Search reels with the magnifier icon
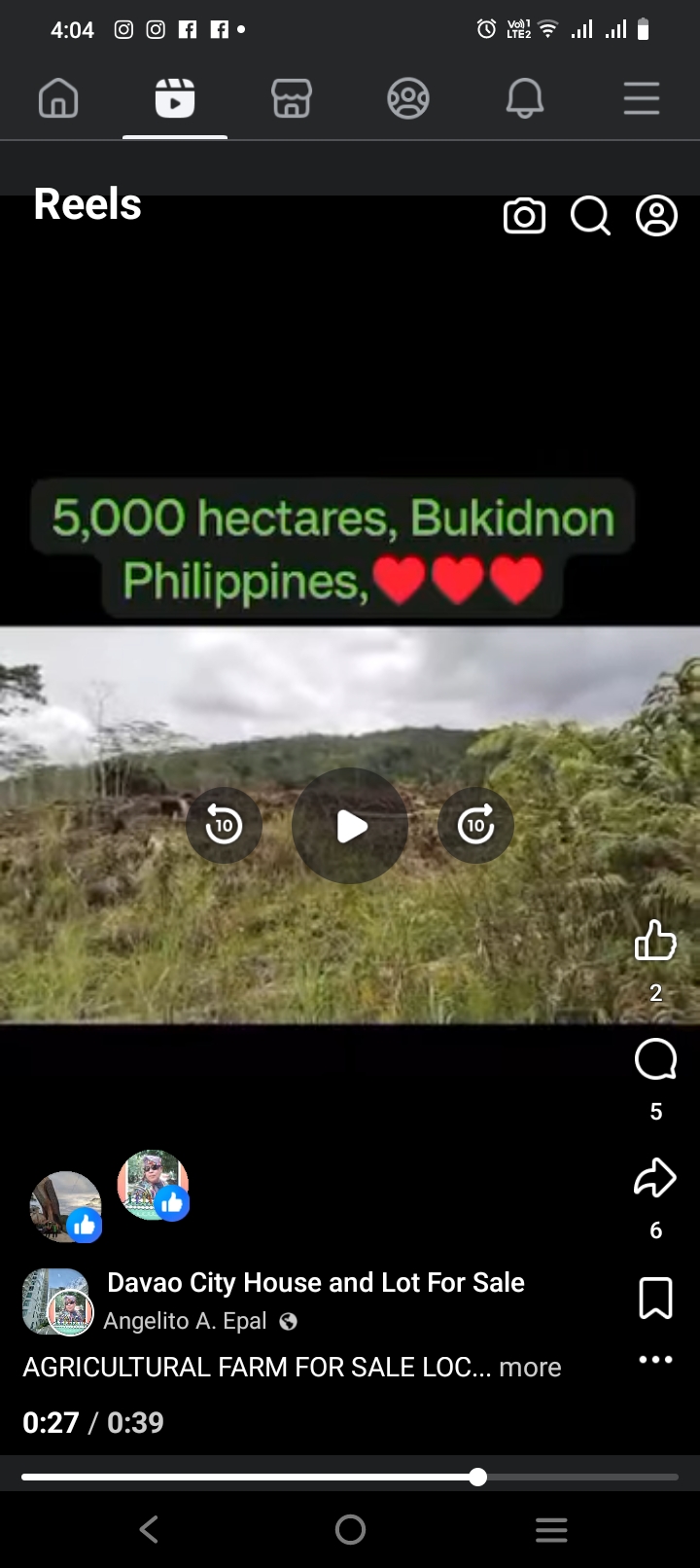 pos(590,216)
